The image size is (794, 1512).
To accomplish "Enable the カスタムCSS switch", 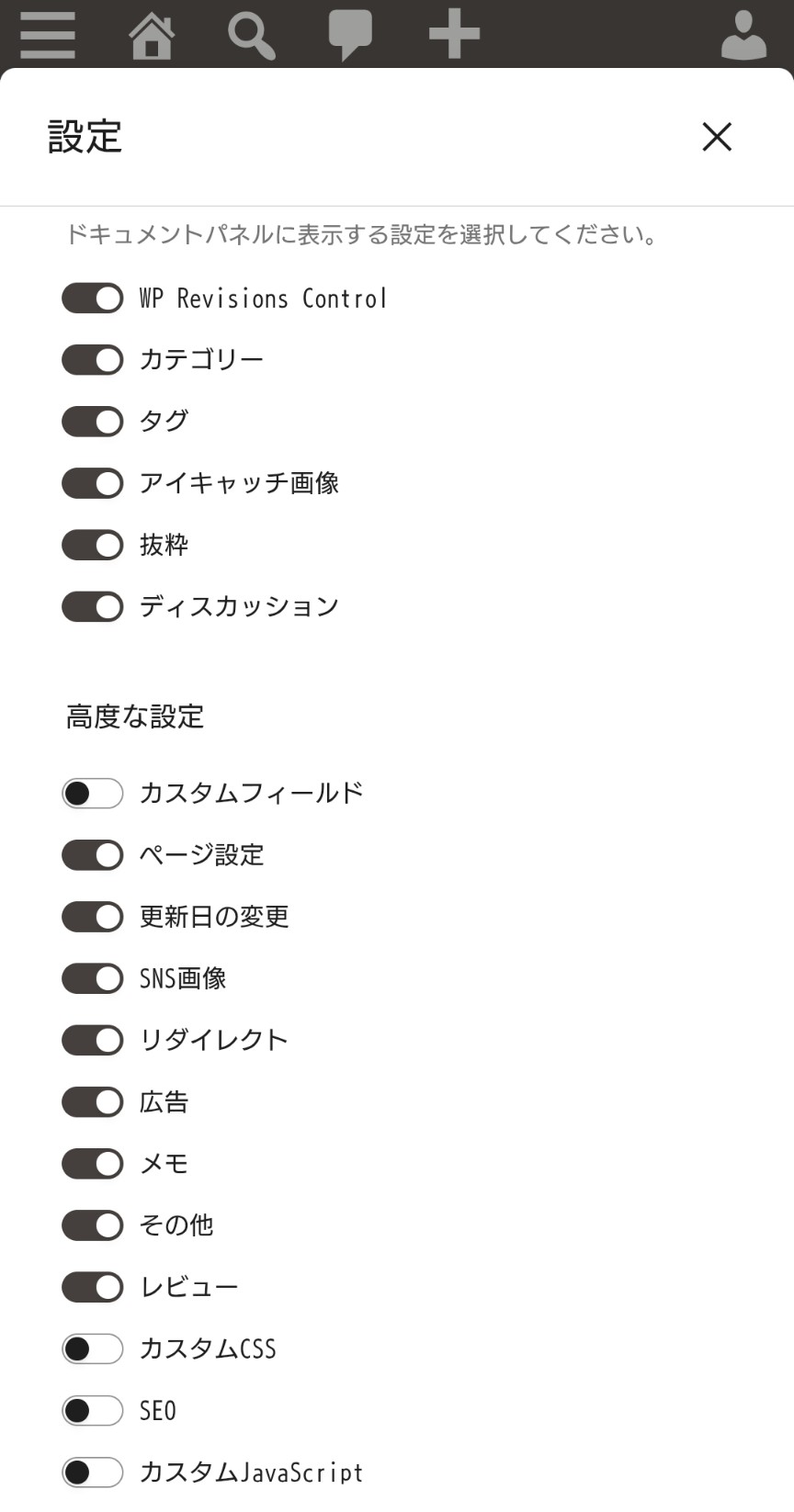I will 92,1348.
